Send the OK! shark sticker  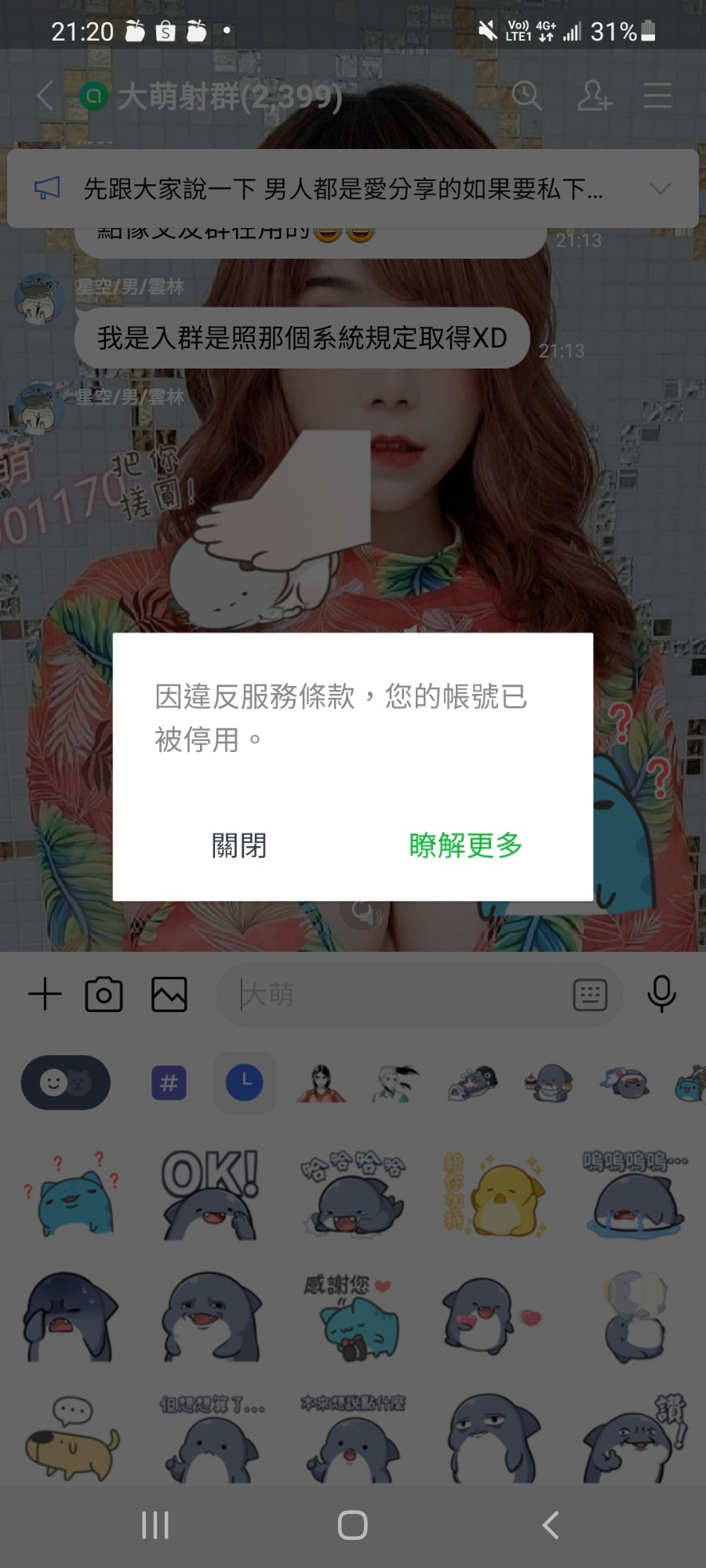tap(210, 1194)
